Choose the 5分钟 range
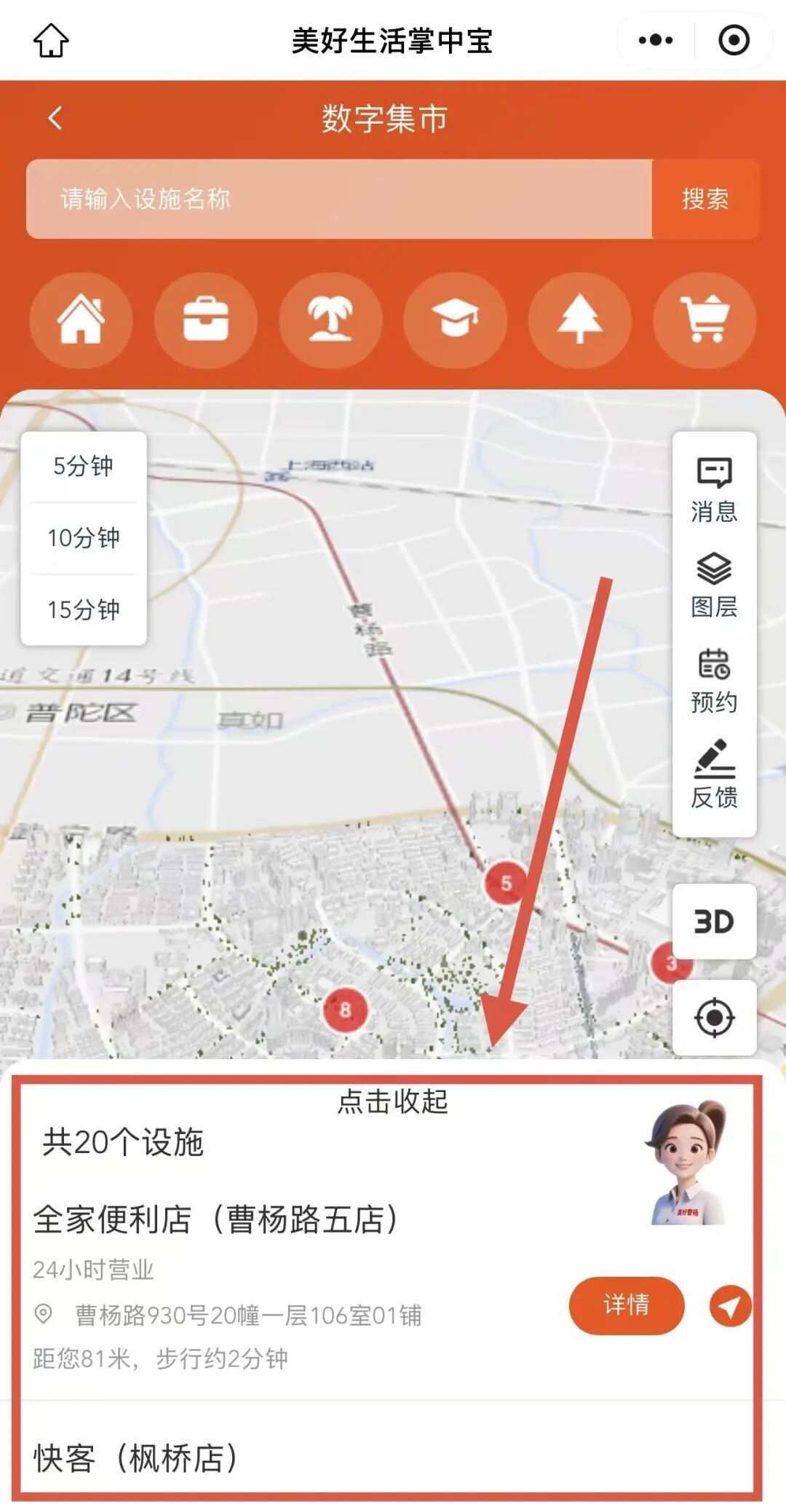This screenshot has height=1512, width=786. [x=84, y=466]
